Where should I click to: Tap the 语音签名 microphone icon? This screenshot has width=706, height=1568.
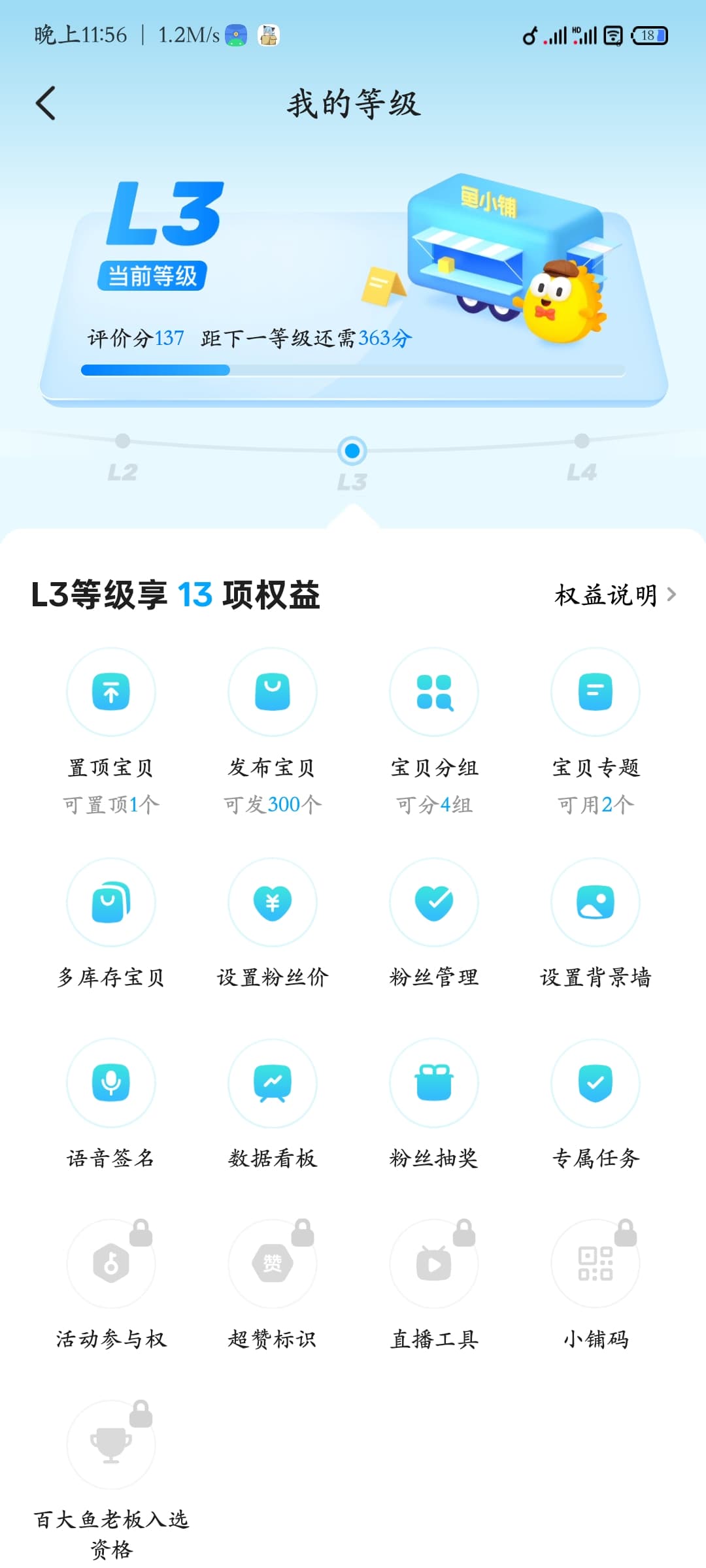click(x=111, y=1083)
